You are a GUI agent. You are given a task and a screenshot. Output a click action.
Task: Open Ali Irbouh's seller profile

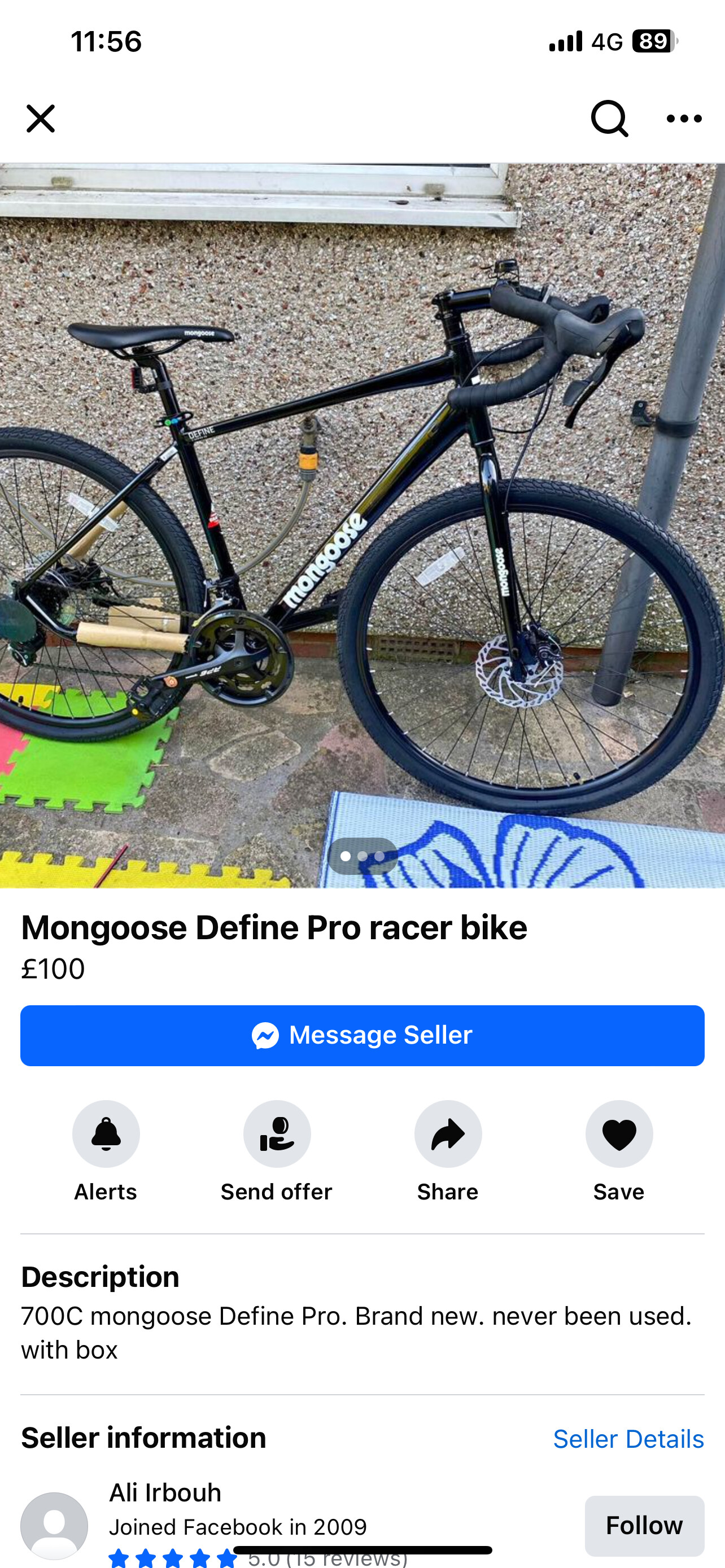pos(165,1492)
